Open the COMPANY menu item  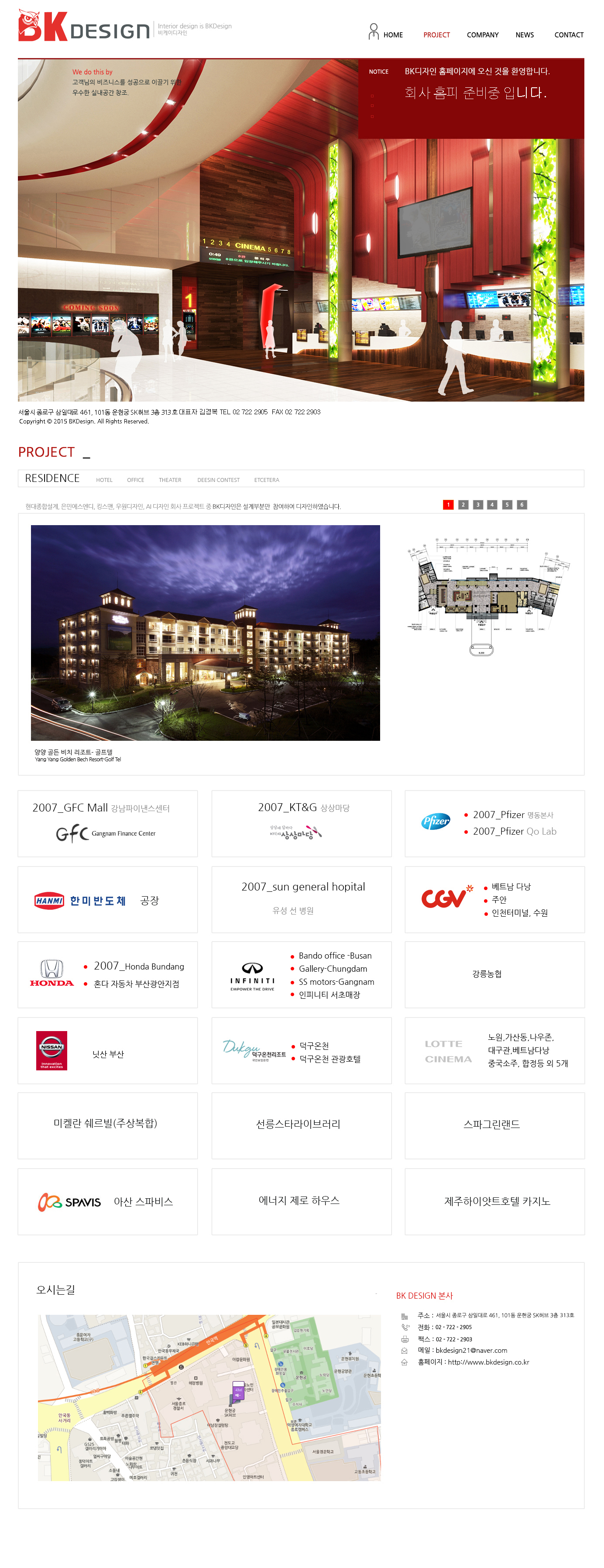(482, 34)
